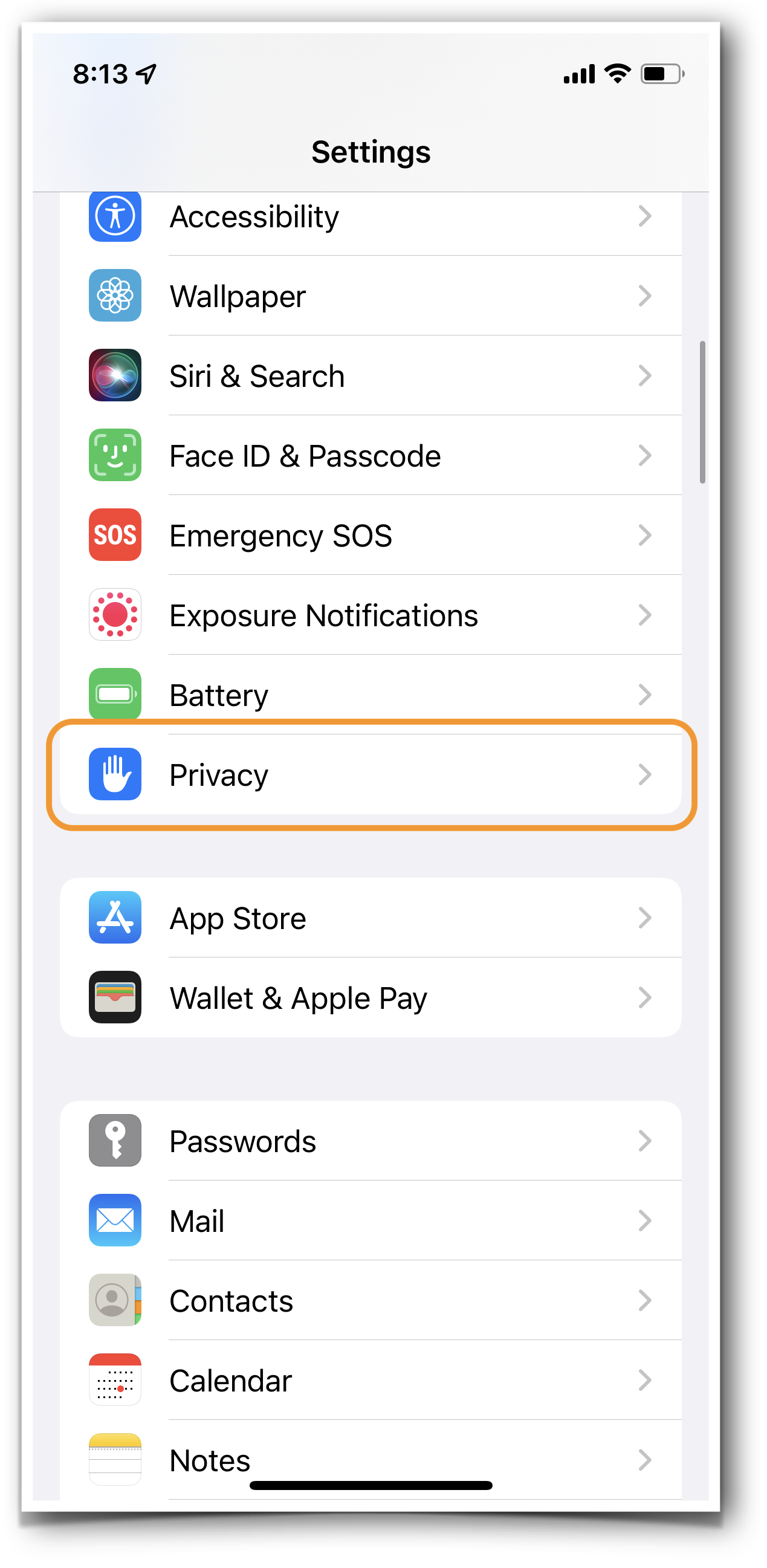The height and width of the screenshot is (1568, 767).
Task: Open App Store settings
Action: pos(370,918)
